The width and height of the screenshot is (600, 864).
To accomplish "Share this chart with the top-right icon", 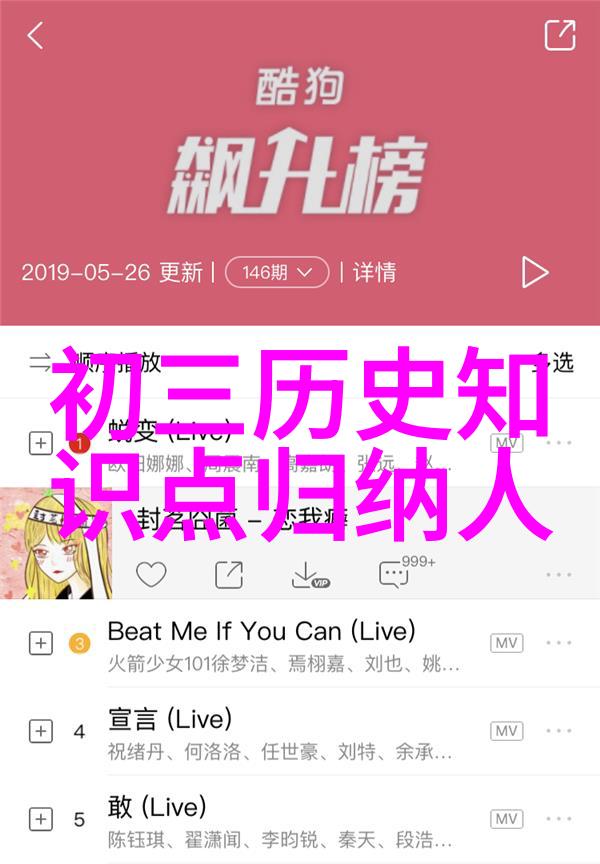I will (560, 36).
